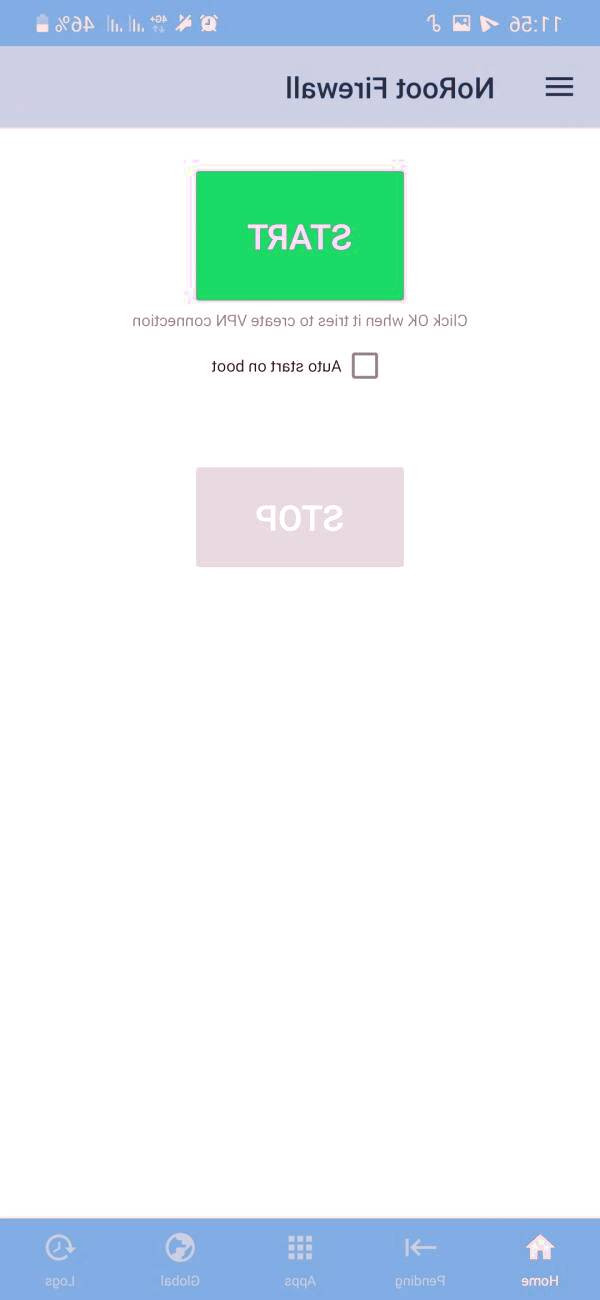Switch to the Pending tab
This screenshot has height=1300, width=600.
(x=420, y=1259)
